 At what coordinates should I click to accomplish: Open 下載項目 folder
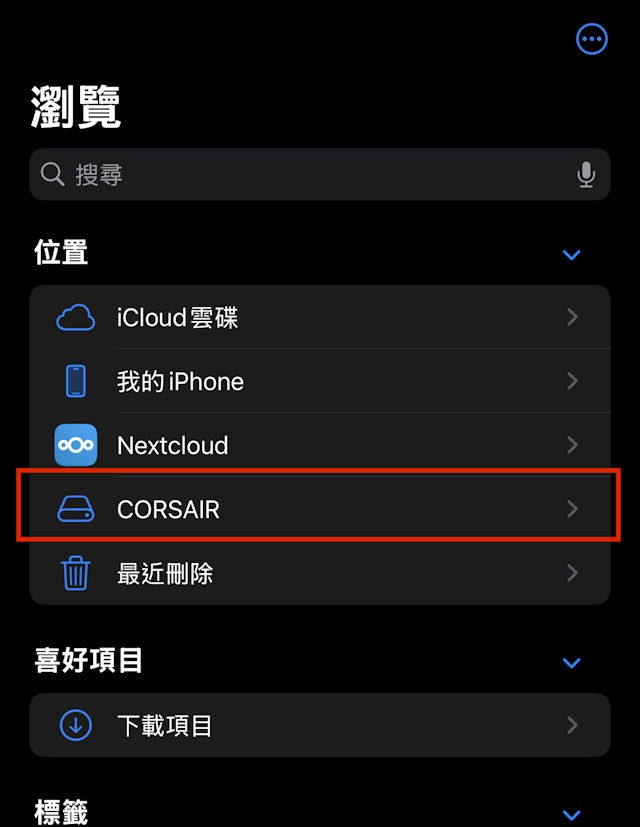[x=320, y=725]
